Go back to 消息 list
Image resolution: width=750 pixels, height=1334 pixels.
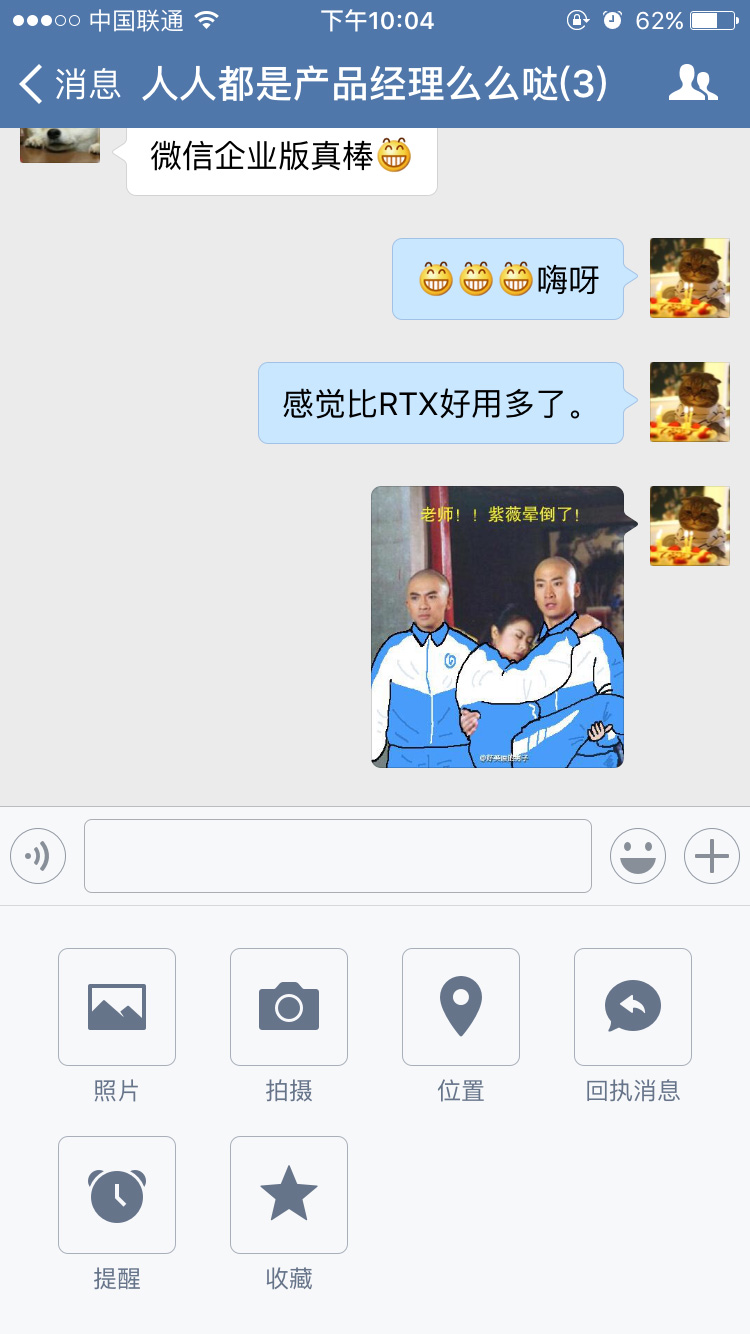(x=70, y=85)
